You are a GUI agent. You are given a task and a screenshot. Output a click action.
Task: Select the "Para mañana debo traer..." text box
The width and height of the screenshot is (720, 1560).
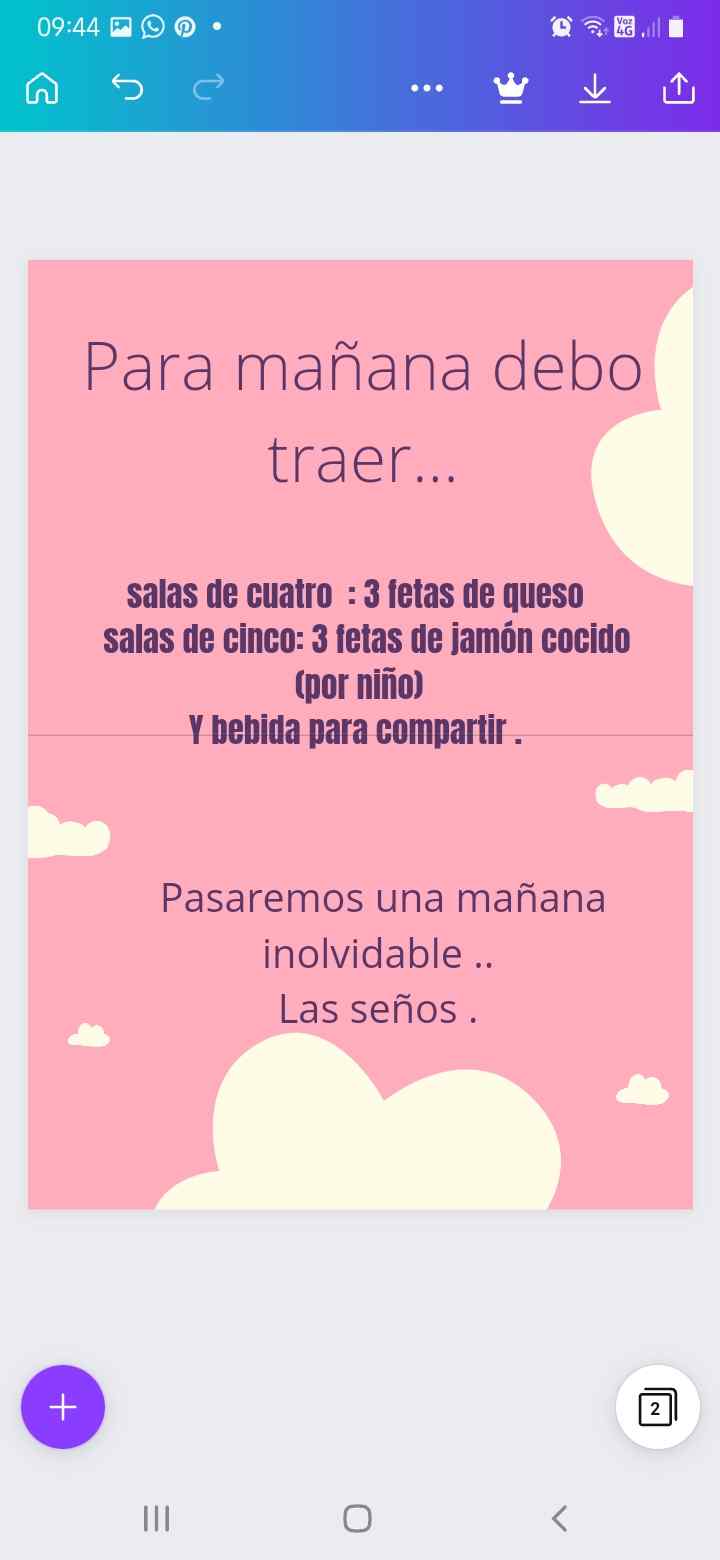362,412
